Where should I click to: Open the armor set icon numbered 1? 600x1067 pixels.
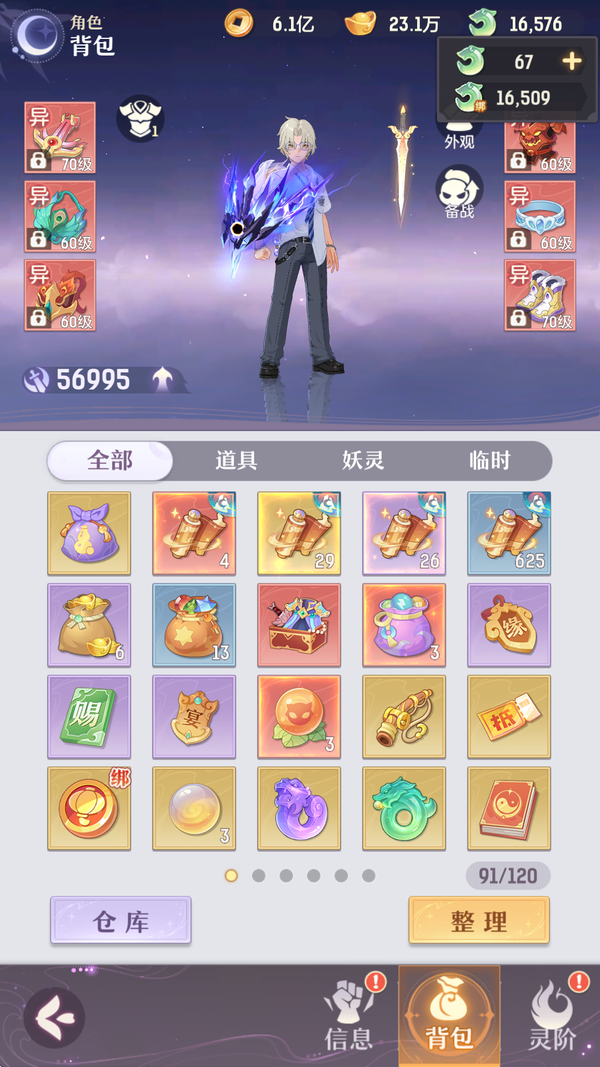tap(139, 119)
